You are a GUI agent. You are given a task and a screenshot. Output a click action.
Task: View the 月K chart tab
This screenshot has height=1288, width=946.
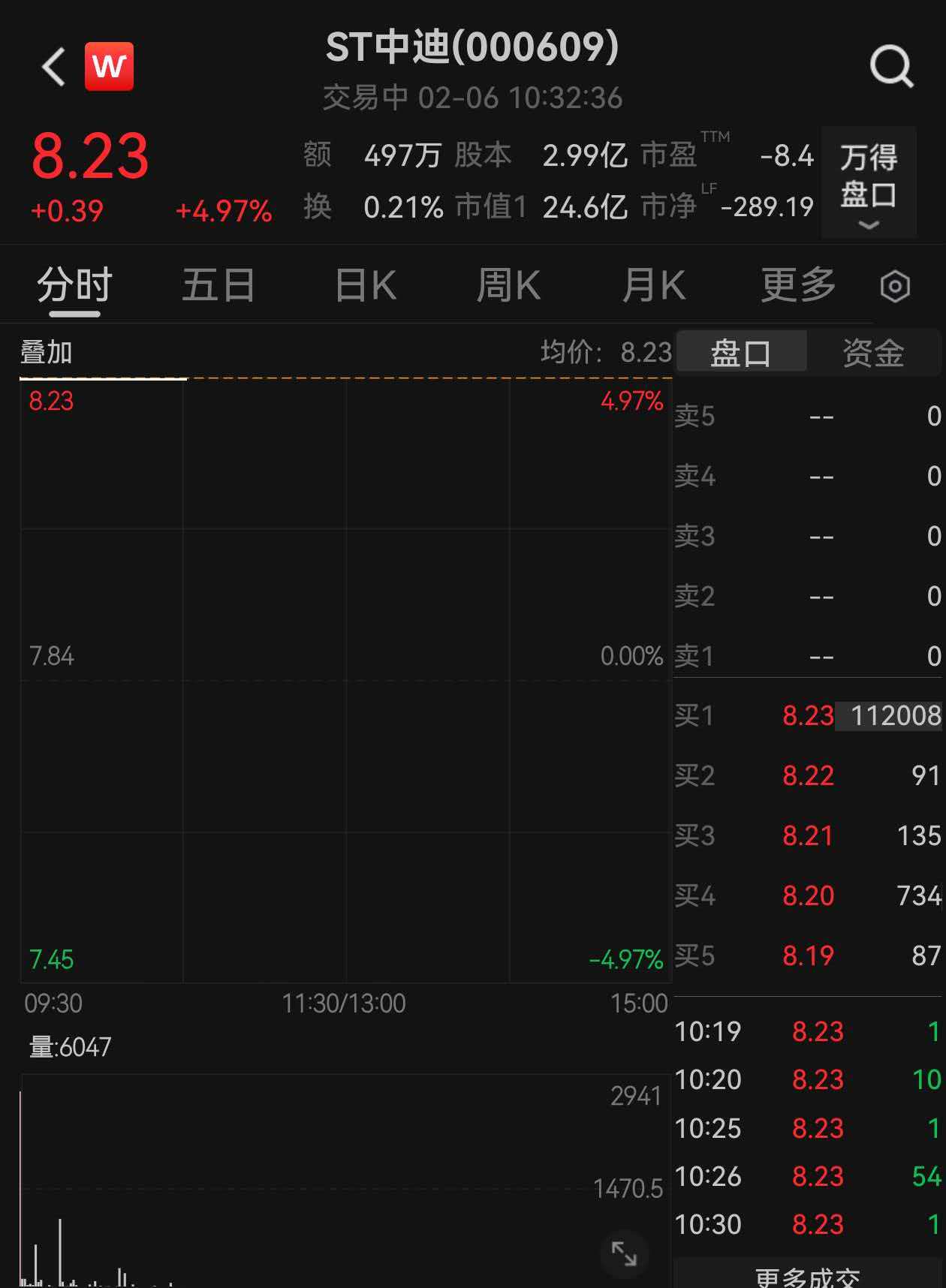(x=653, y=286)
